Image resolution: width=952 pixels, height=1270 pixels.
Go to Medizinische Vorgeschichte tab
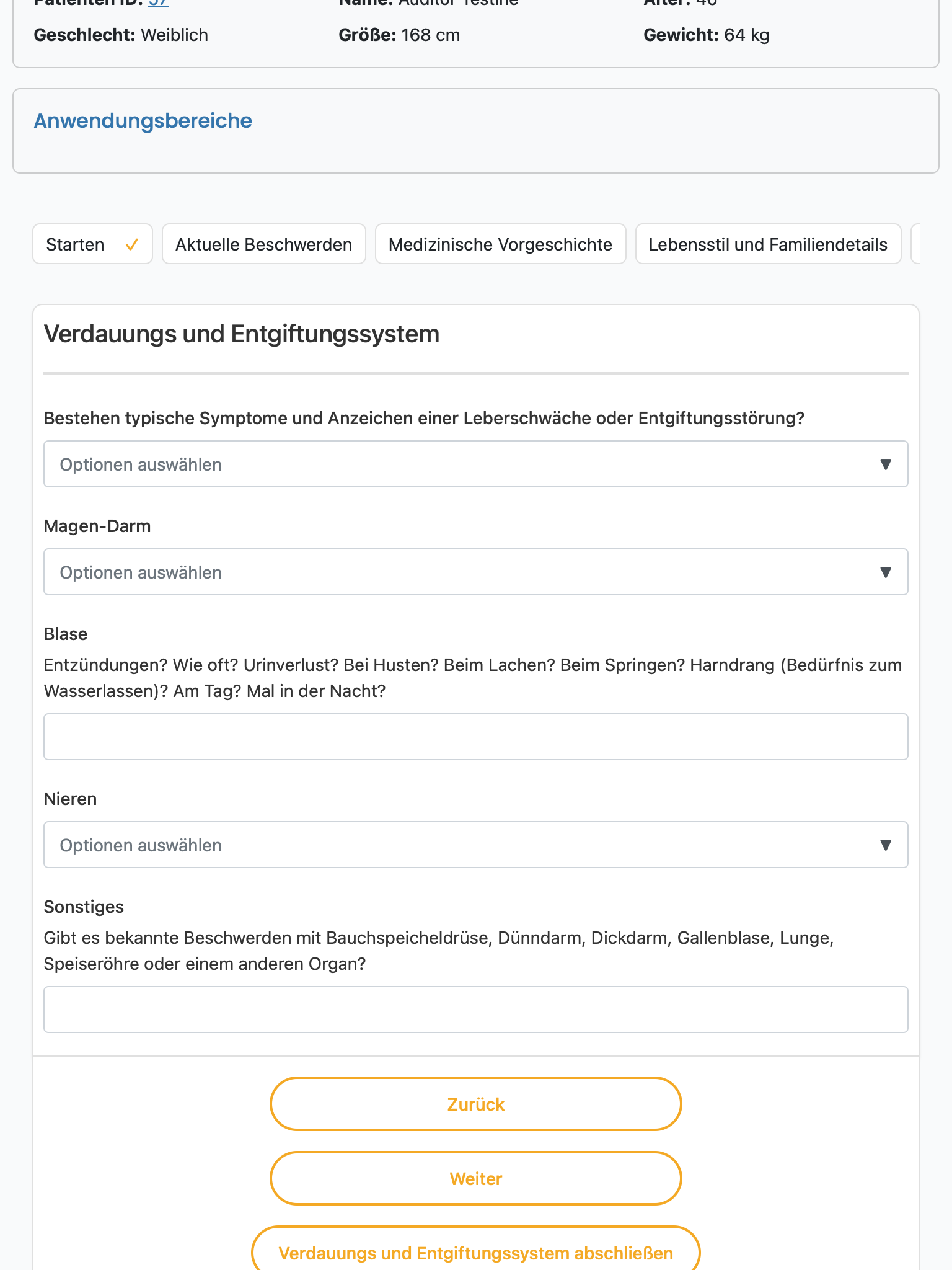pos(501,244)
